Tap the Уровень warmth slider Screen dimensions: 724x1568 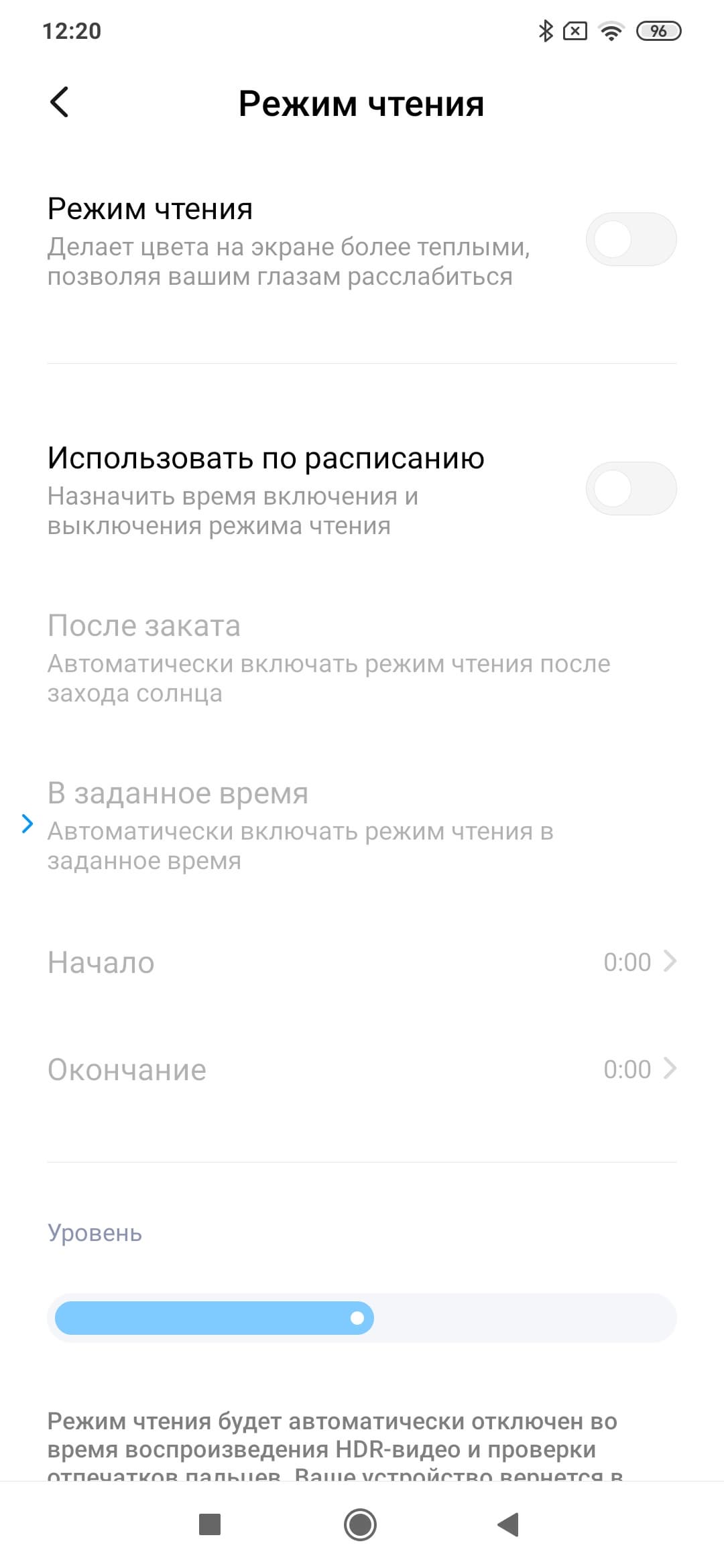pyautogui.click(x=362, y=1318)
